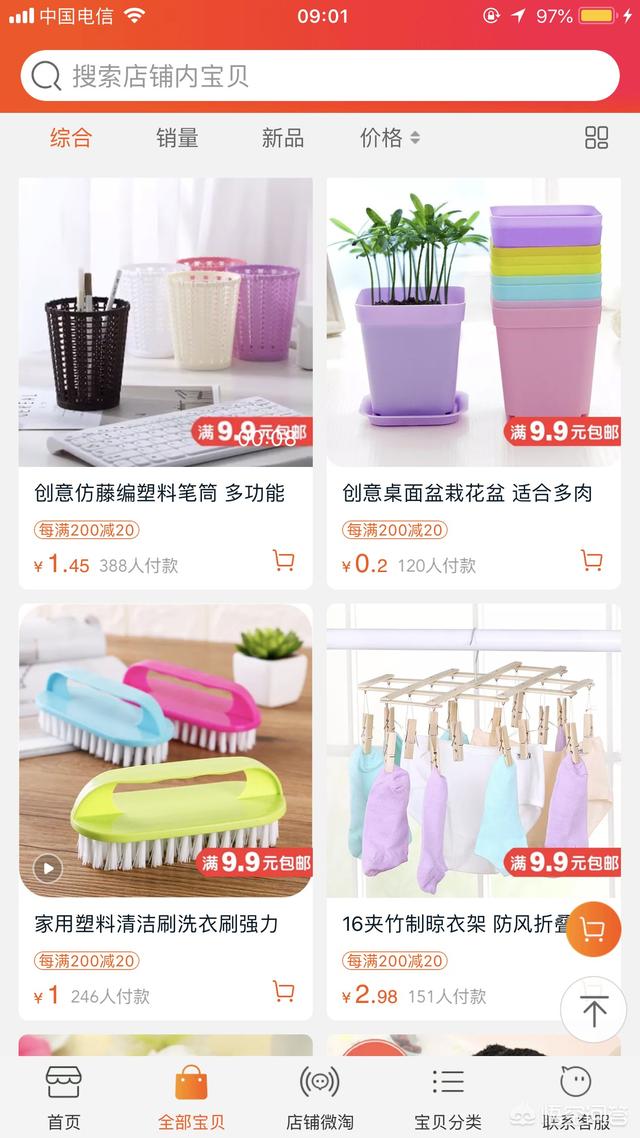Open the floating orange shopping cart button

593,931
